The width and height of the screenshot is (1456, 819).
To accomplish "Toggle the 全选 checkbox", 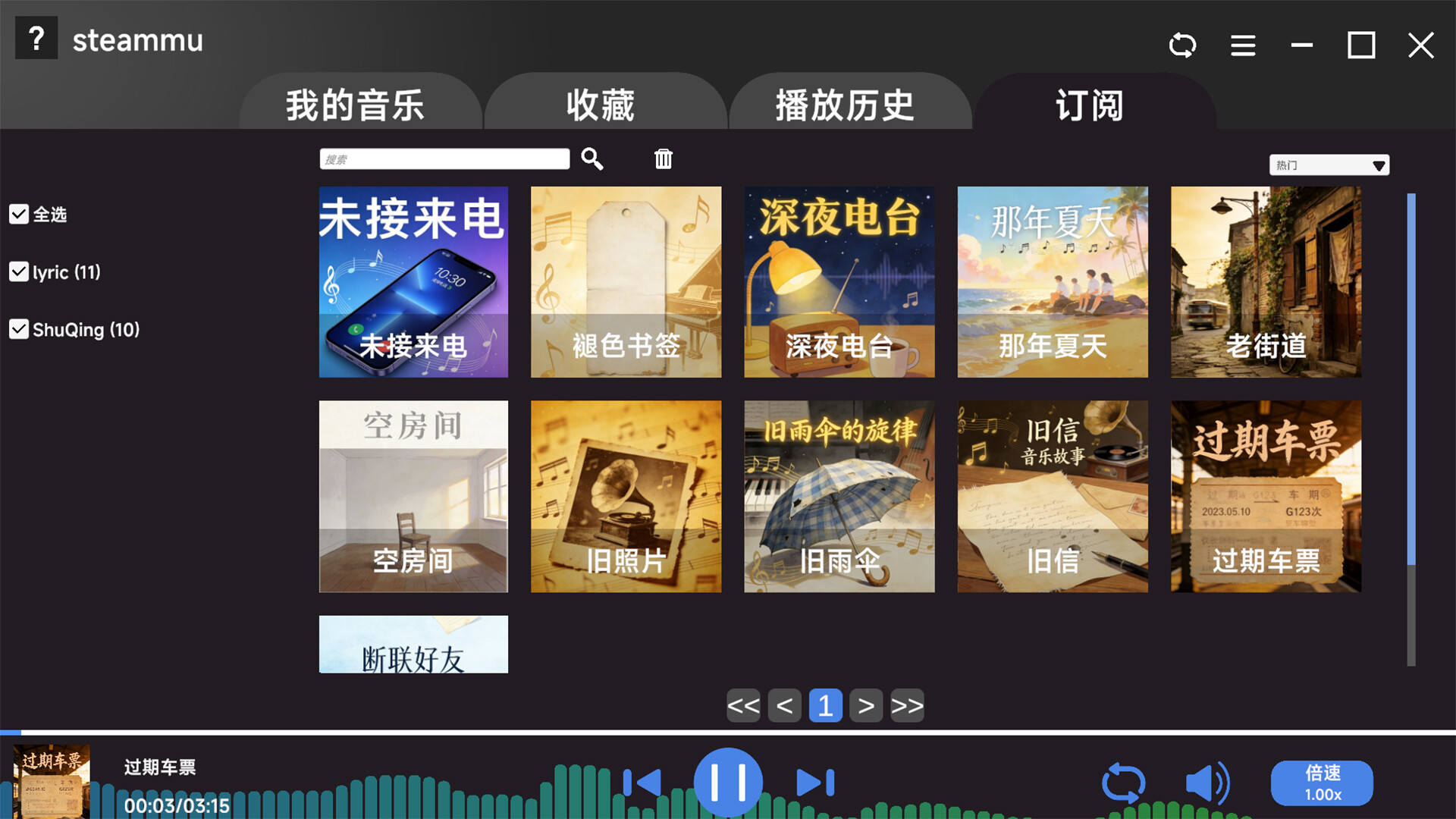I will pyautogui.click(x=19, y=215).
